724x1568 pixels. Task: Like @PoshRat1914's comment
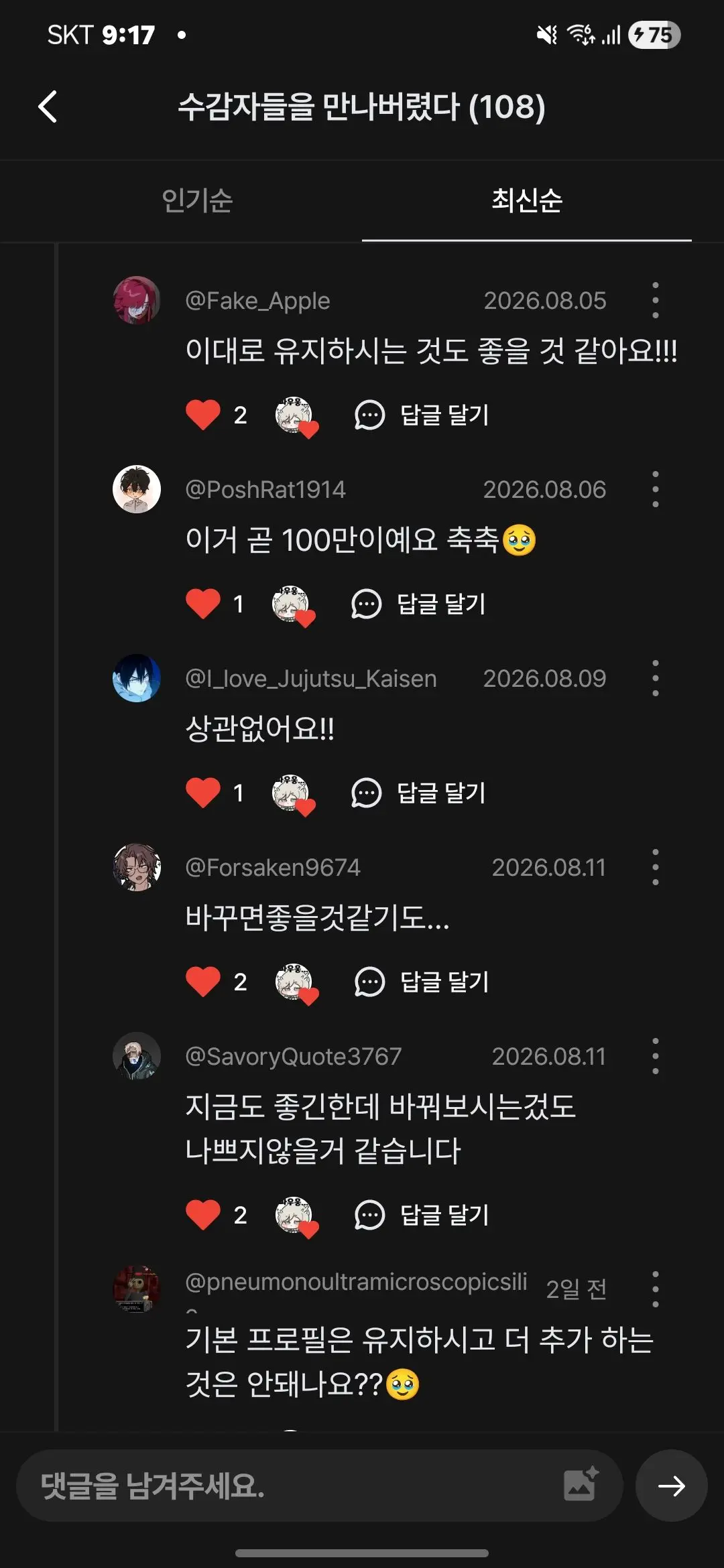pos(203,604)
